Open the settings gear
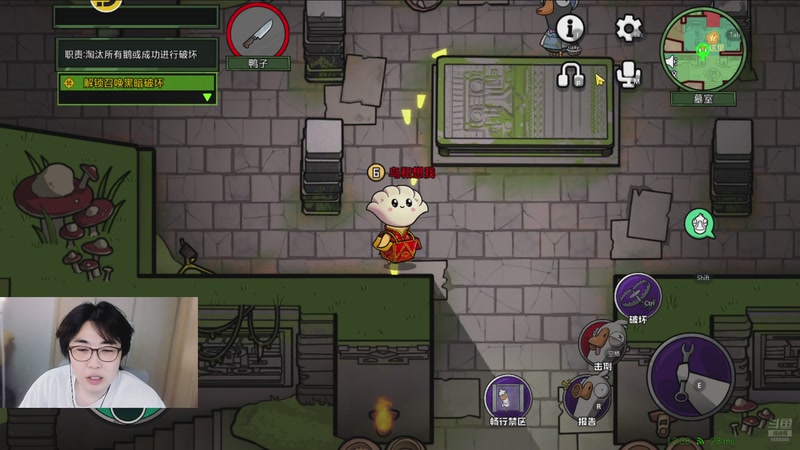800x450 pixels. pyautogui.click(x=629, y=28)
